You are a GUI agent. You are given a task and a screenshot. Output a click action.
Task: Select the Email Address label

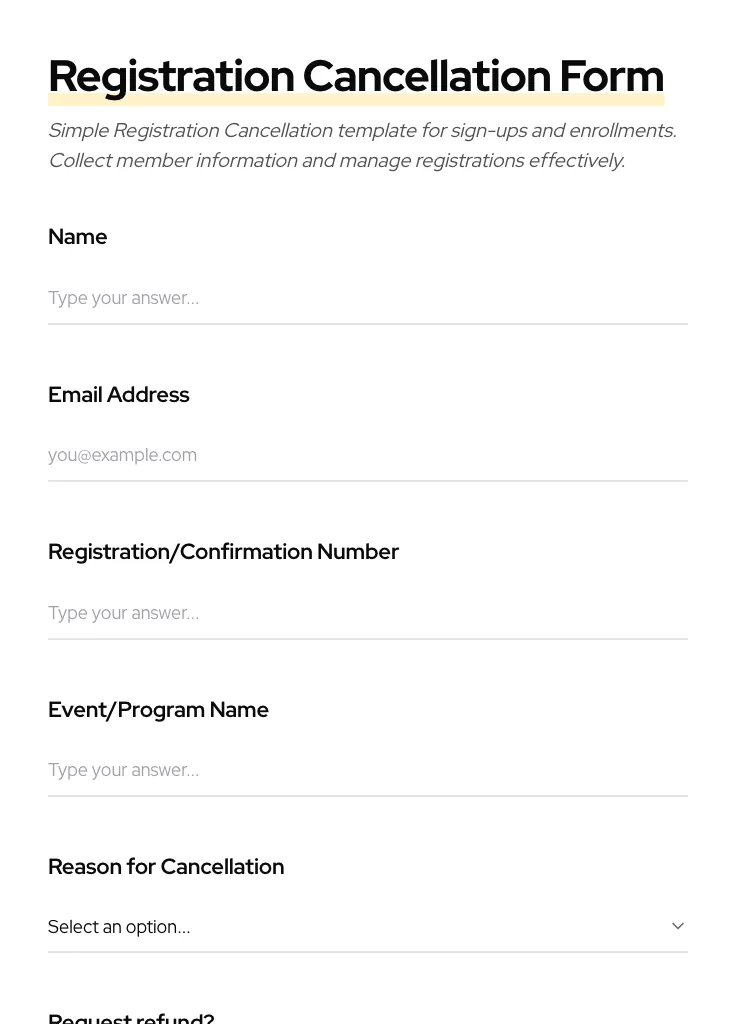[118, 394]
